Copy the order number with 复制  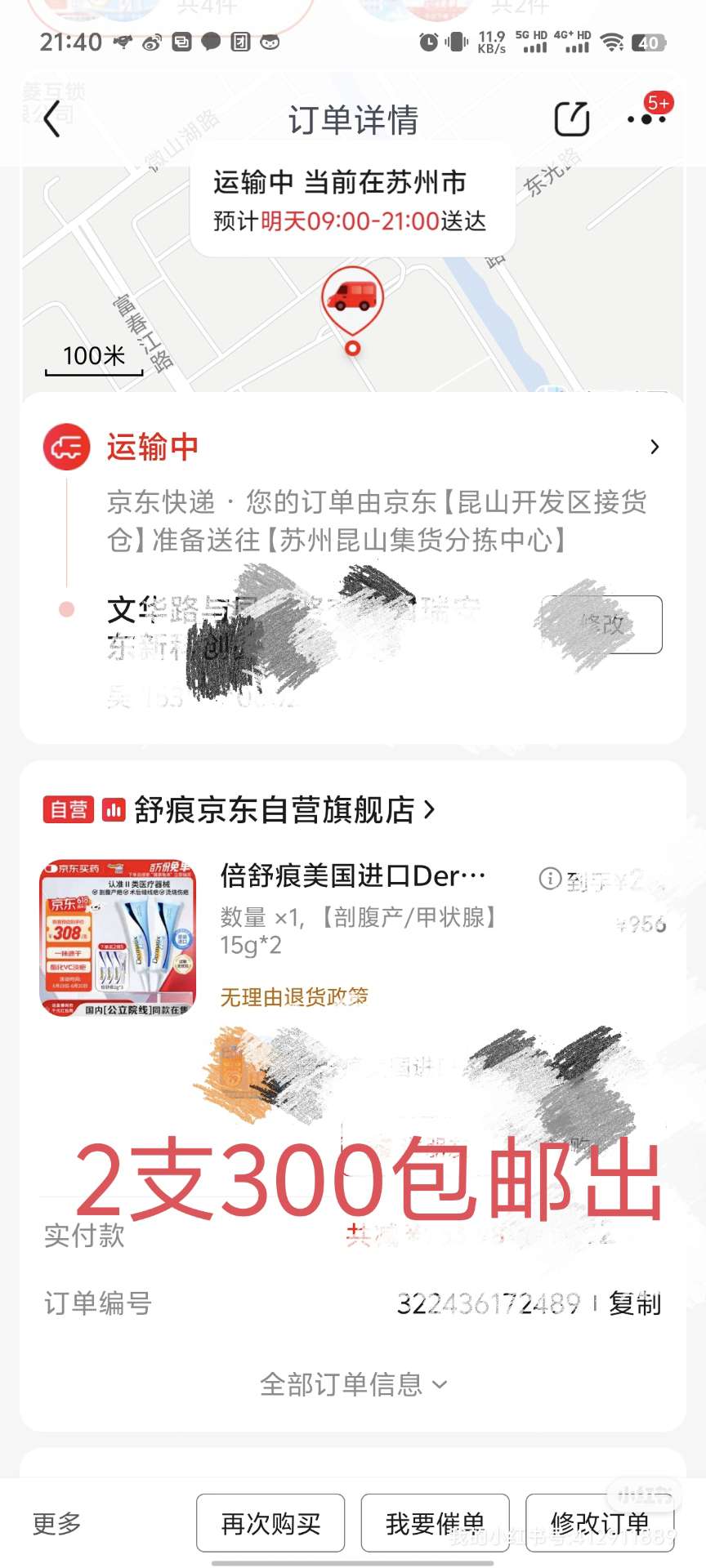(x=634, y=1303)
